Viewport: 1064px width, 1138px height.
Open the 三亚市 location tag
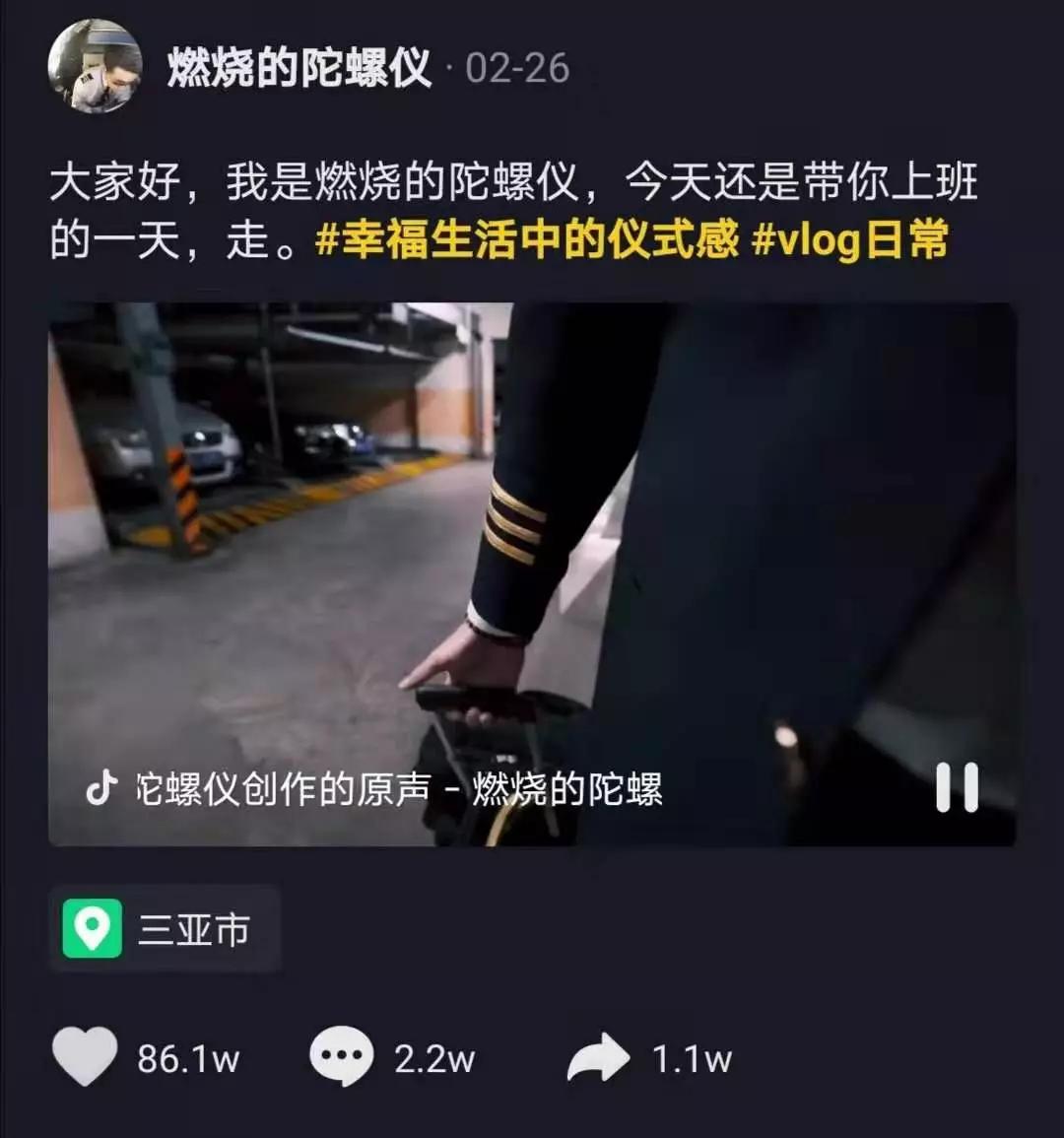point(165,929)
